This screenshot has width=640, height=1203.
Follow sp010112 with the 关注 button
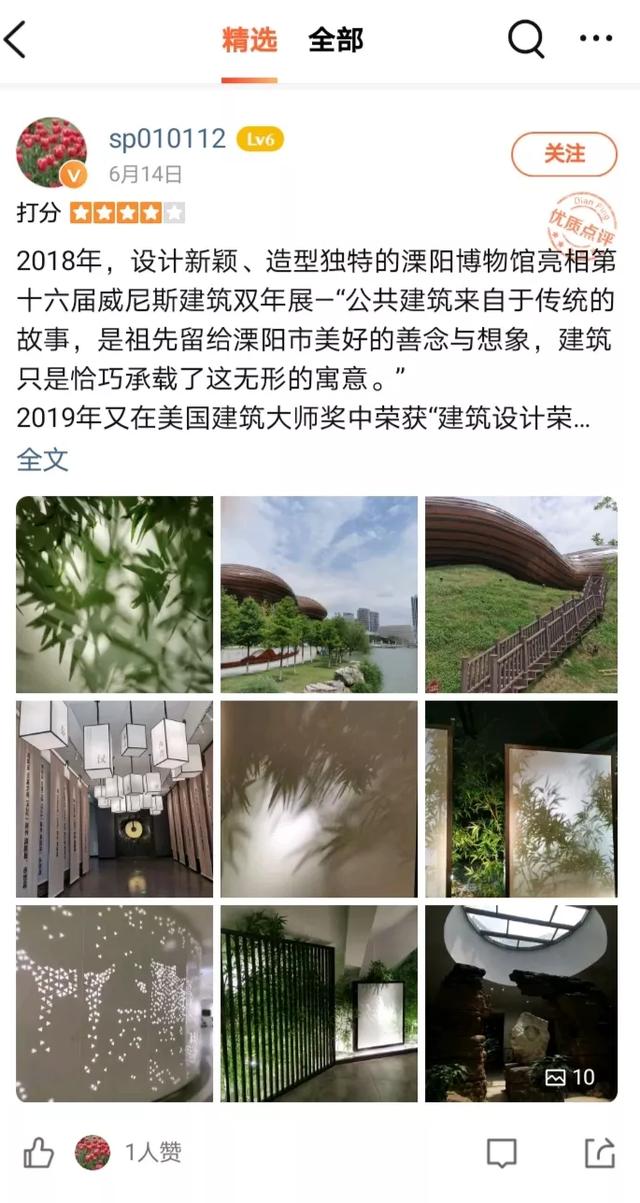(x=563, y=154)
